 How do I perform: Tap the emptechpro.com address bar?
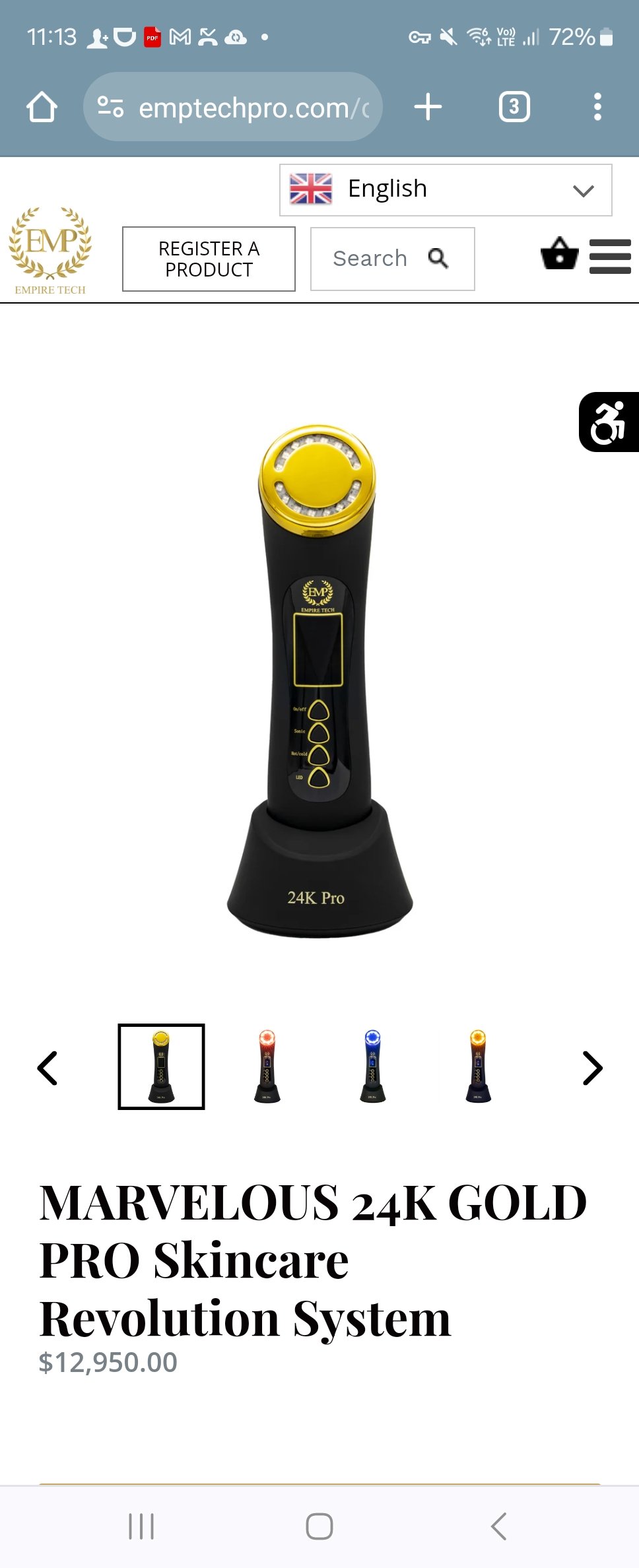pos(233,107)
